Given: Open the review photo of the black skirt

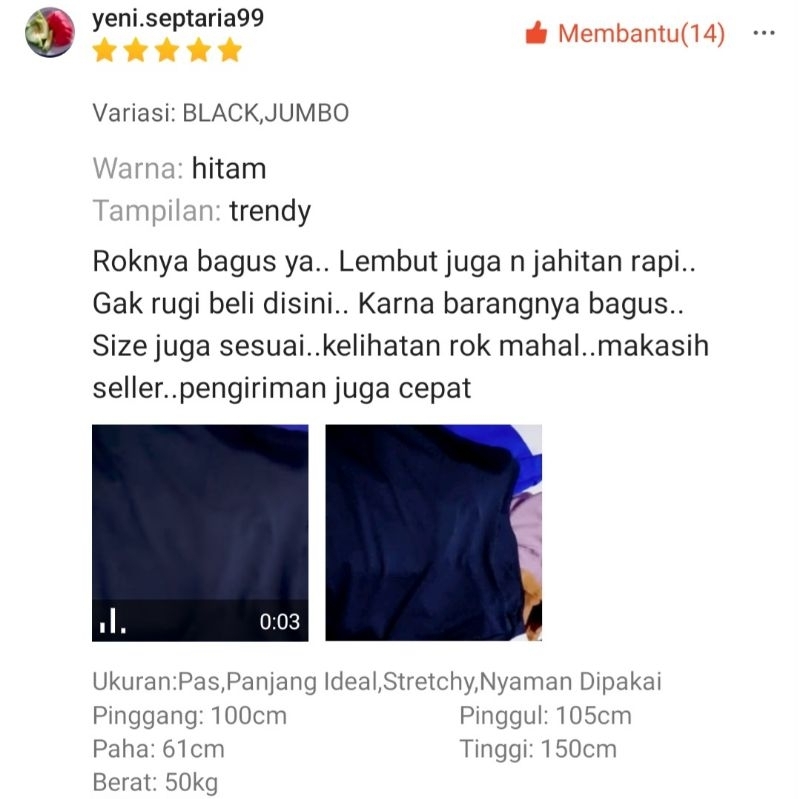Looking at the screenshot, I should (433, 532).
